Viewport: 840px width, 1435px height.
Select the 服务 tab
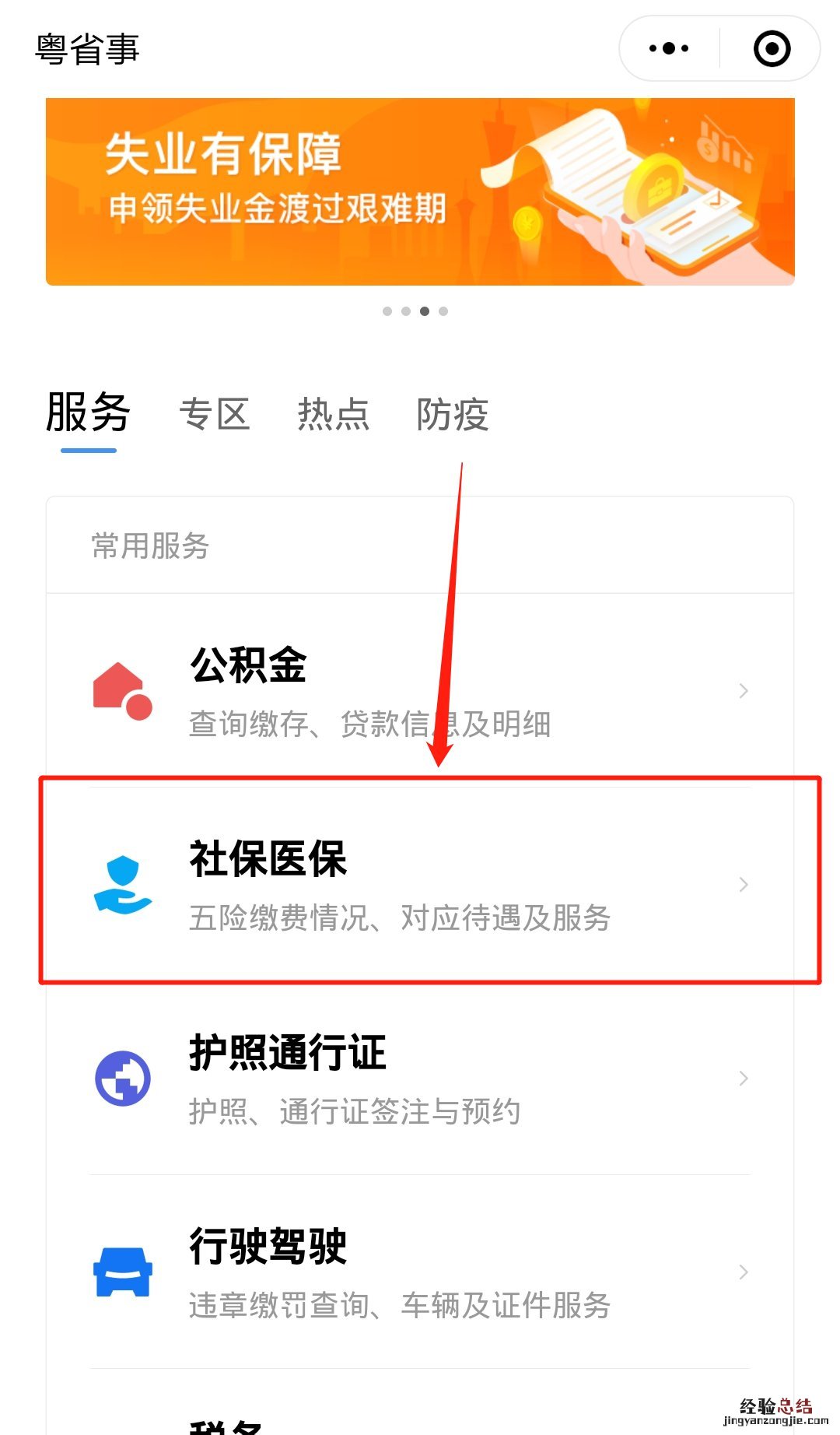[x=88, y=414]
